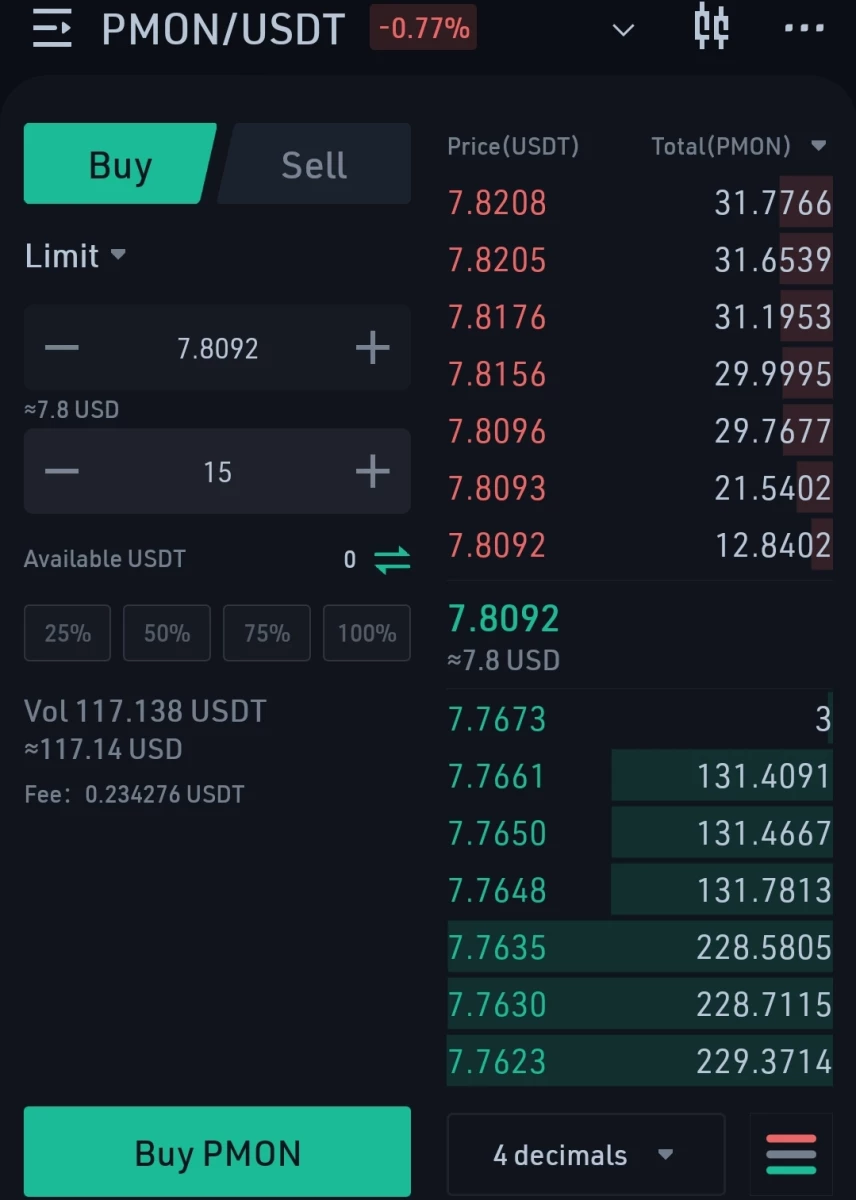Select the Buy tab
Image resolution: width=856 pixels, height=1200 pixels.
[x=120, y=164]
